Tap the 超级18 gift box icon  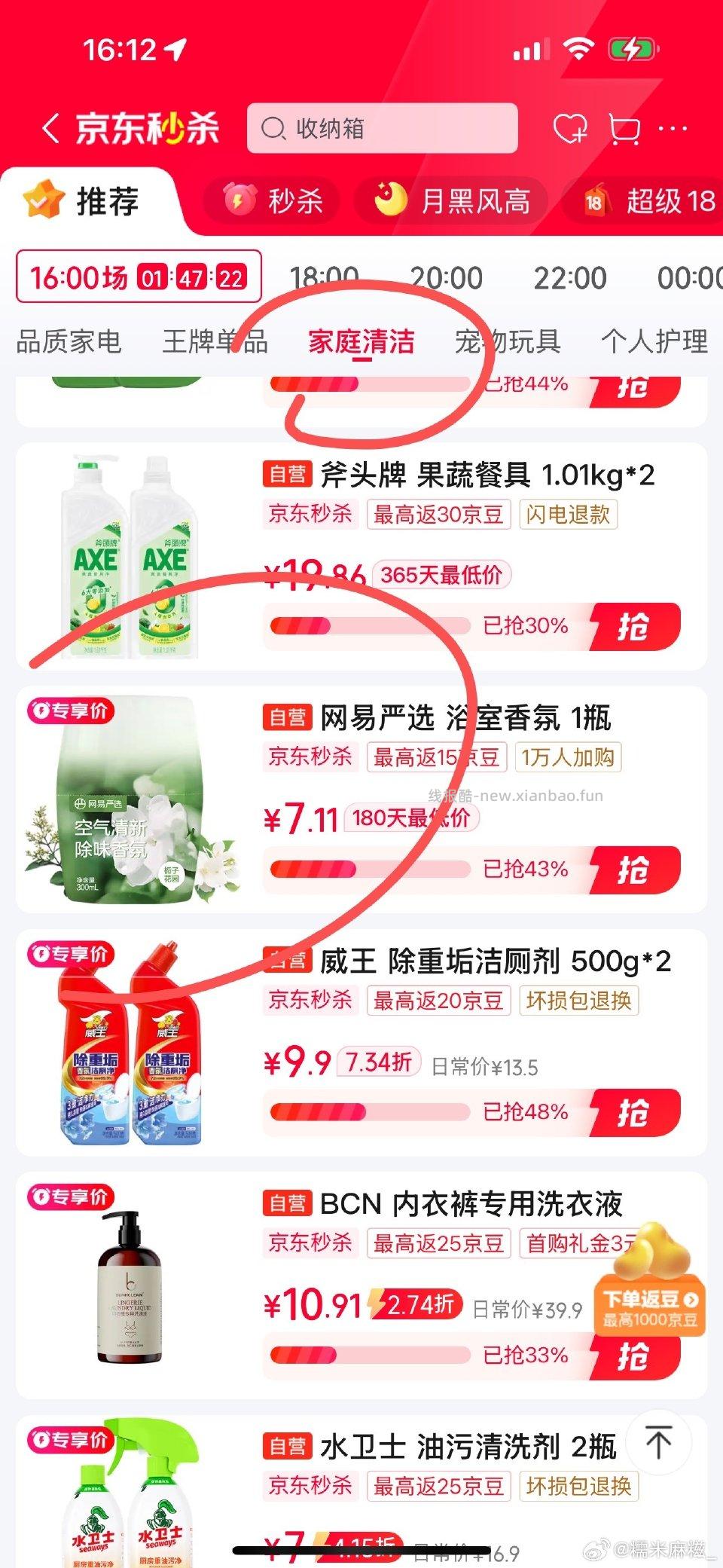[x=599, y=201]
